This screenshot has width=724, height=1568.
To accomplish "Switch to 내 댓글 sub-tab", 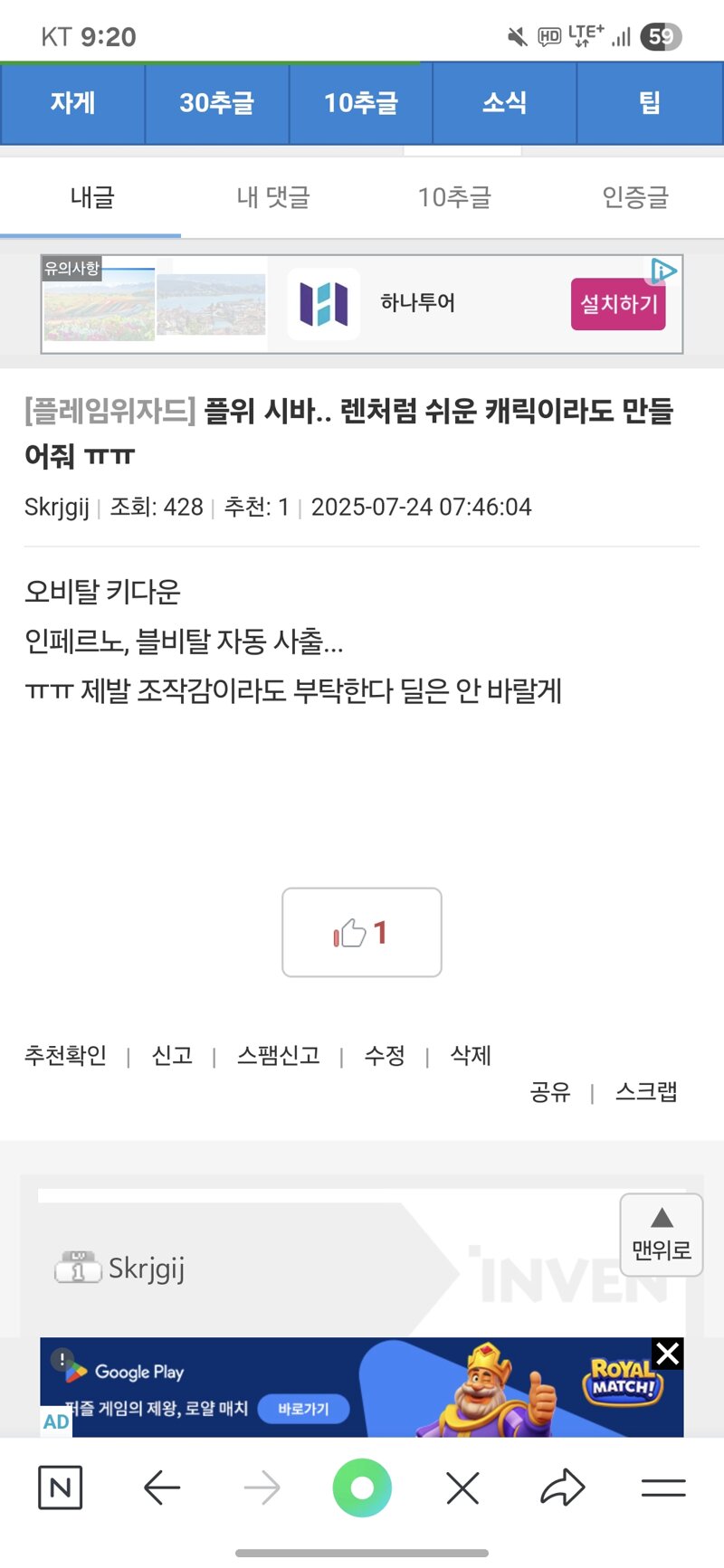I will pyautogui.click(x=272, y=197).
